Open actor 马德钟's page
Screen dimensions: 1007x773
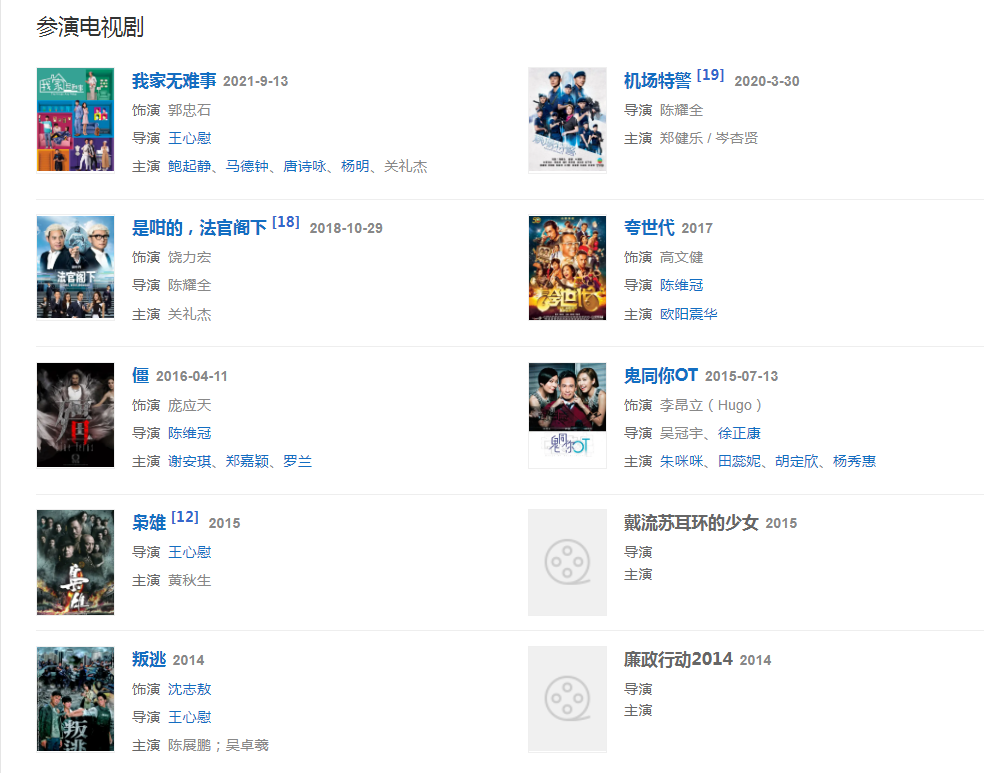[247, 166]
